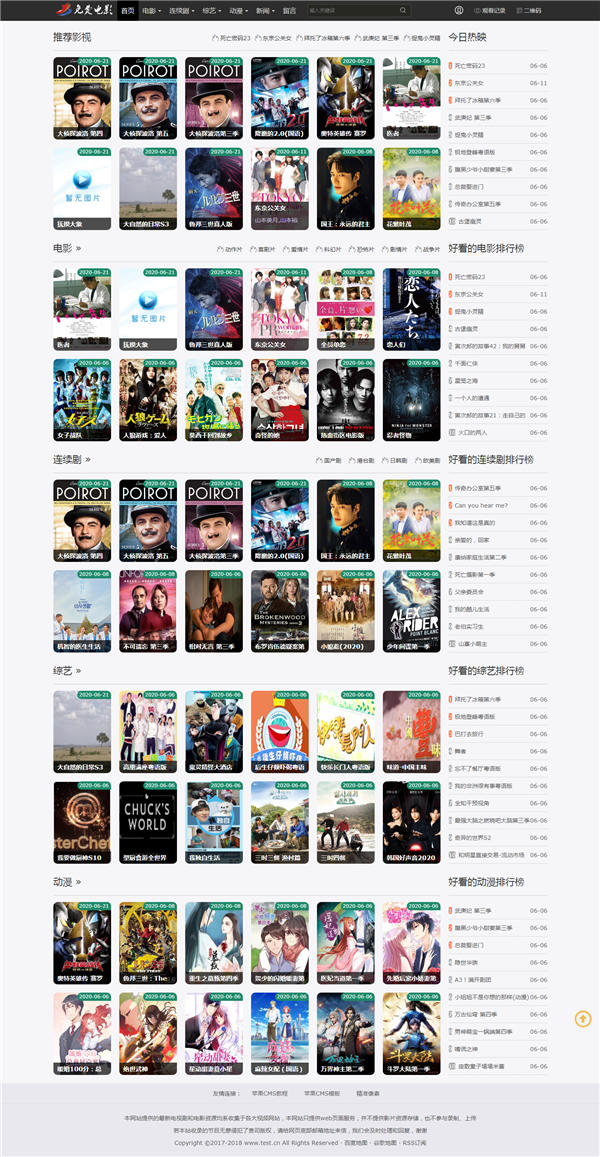Viewport: 600px width, 1157px height.
Task: Open the user account icon
Action: pos(459,10)
